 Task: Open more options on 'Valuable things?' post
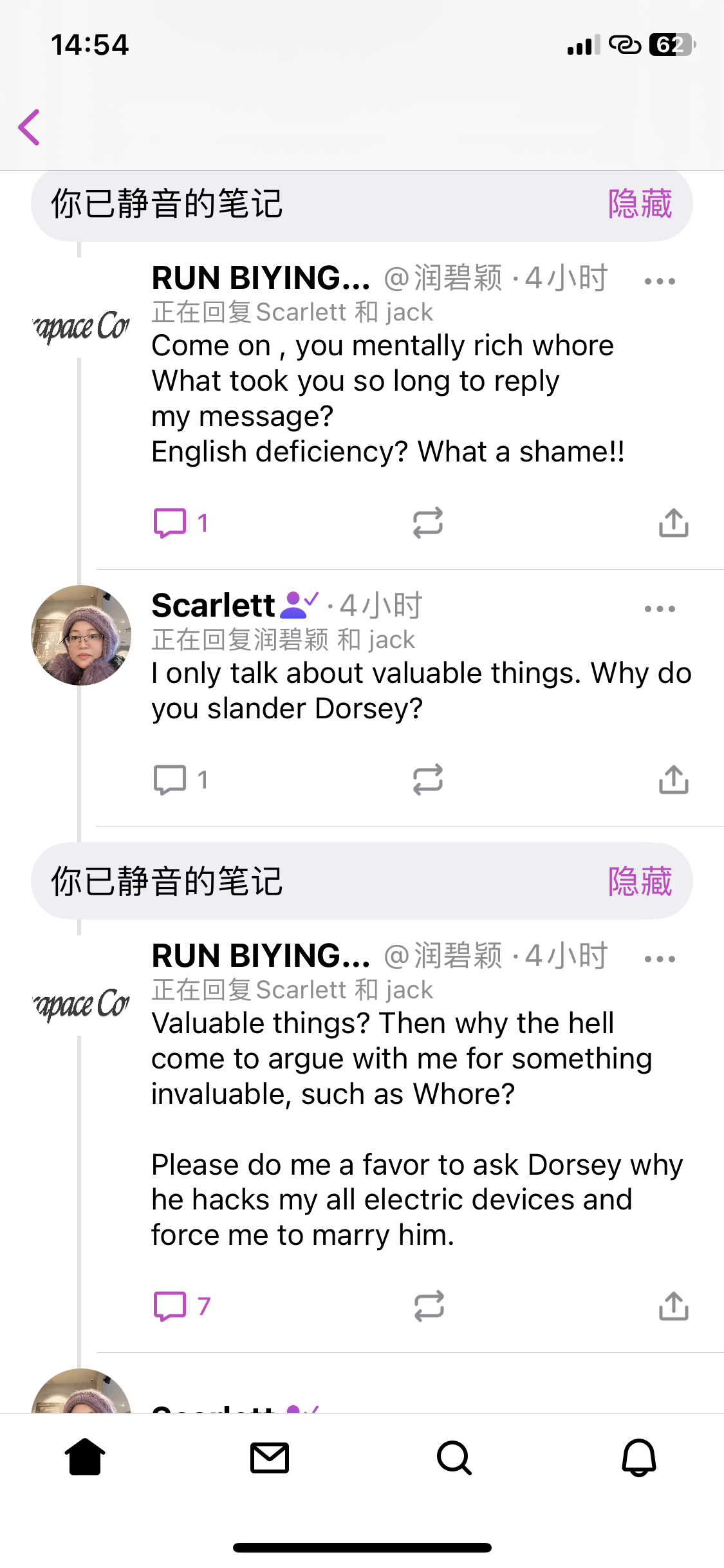(x=660, y=958)
